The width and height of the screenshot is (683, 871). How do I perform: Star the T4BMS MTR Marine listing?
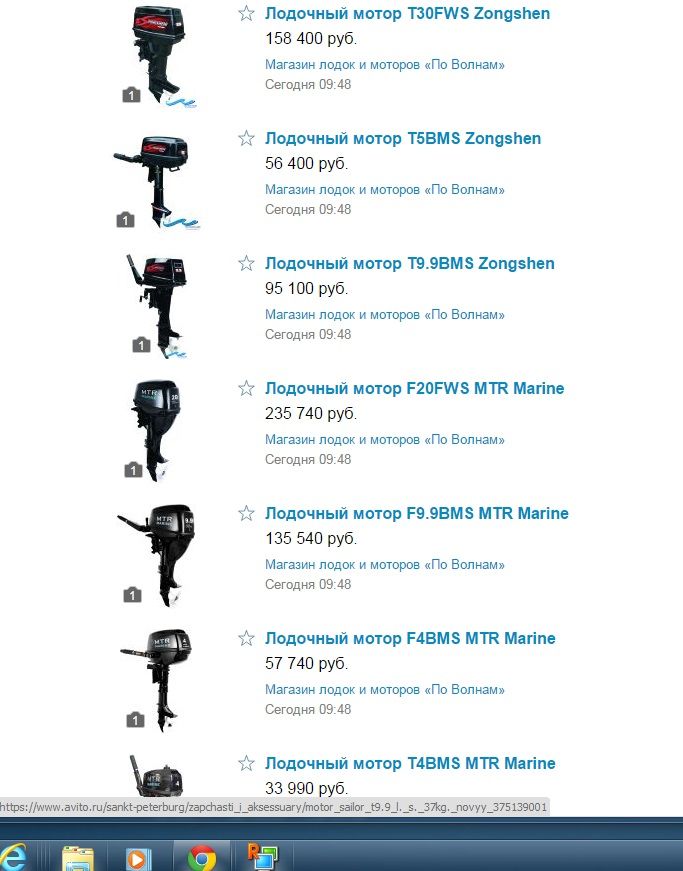click(x=246, y=763)
